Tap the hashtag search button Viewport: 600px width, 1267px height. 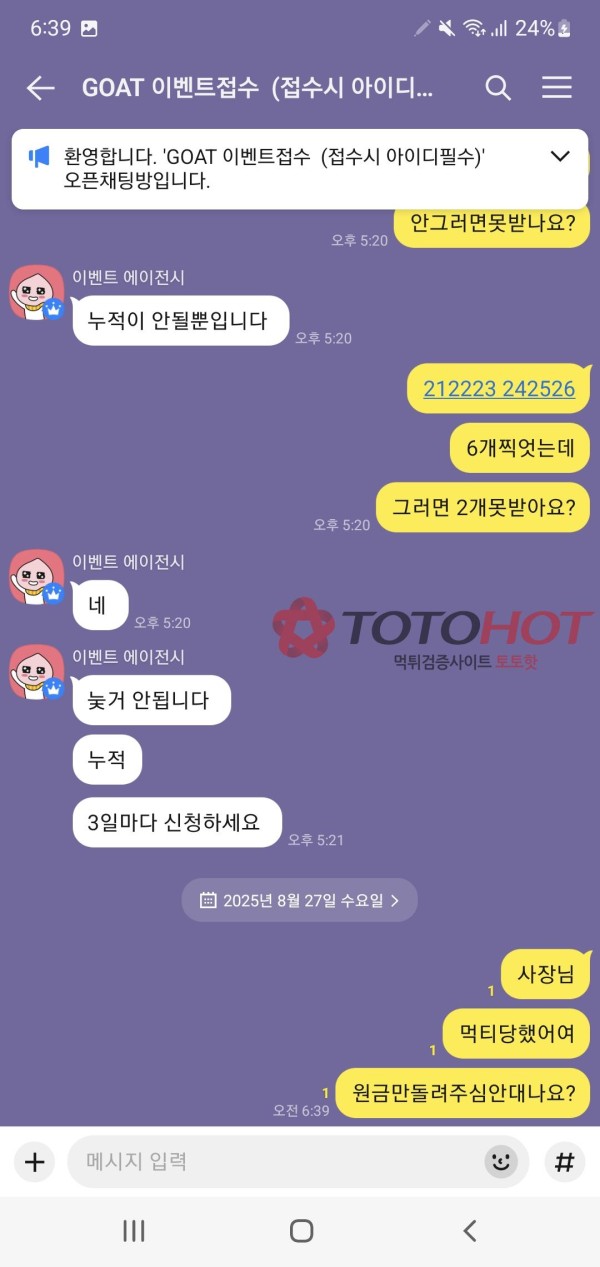[564, 1162]
